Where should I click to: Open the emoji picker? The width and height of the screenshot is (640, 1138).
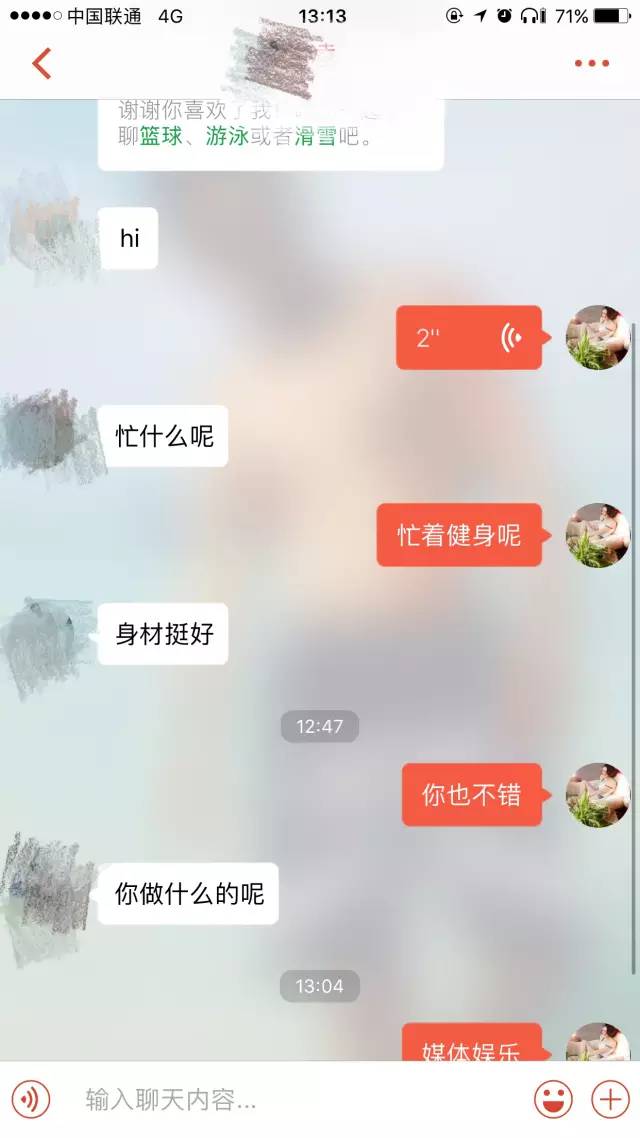[x=553, y=1100]
